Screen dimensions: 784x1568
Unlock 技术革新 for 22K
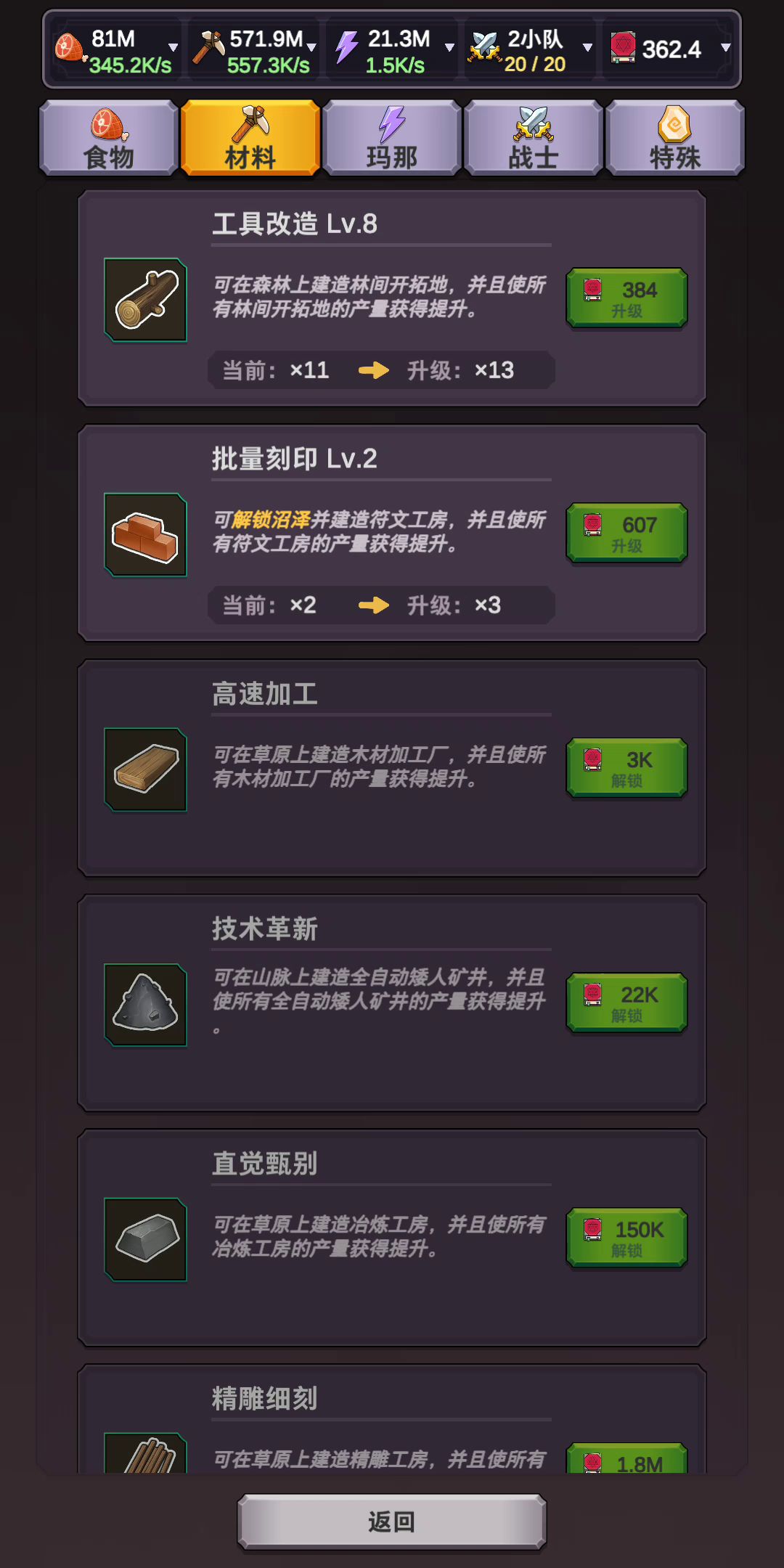(x=626, y=1003)
